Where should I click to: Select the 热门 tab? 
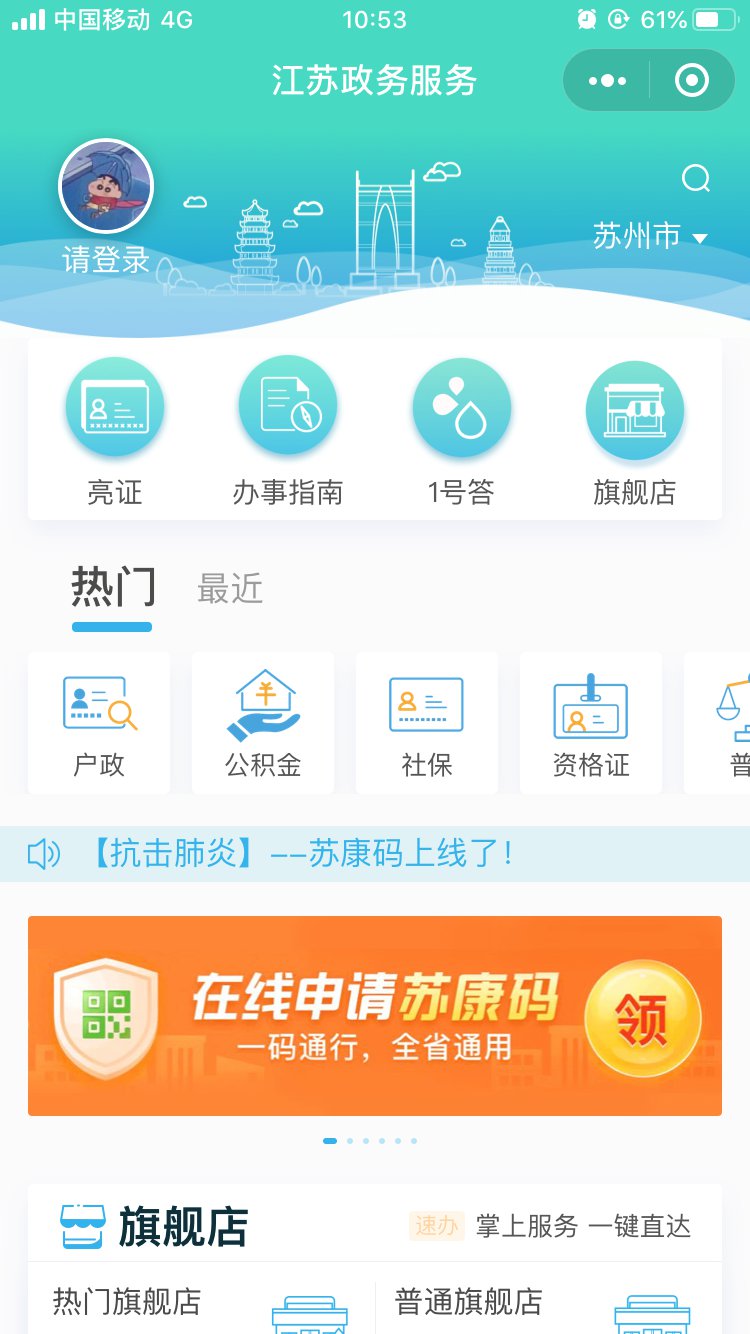[x=113, y=587]
